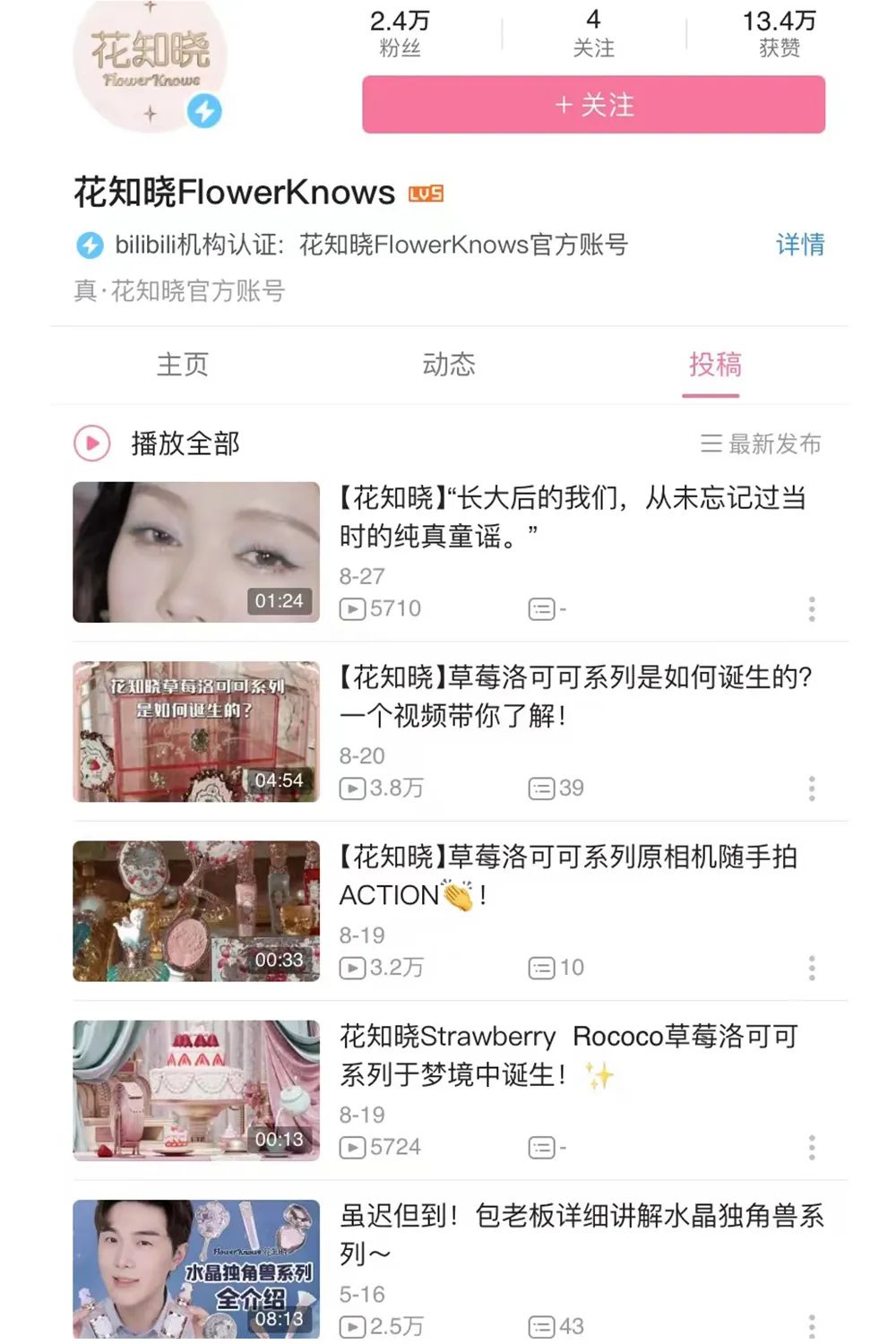Screen dimensions: 896x1344
Task: Open more options for Strawberry Rococo video
Action: 812,1147
